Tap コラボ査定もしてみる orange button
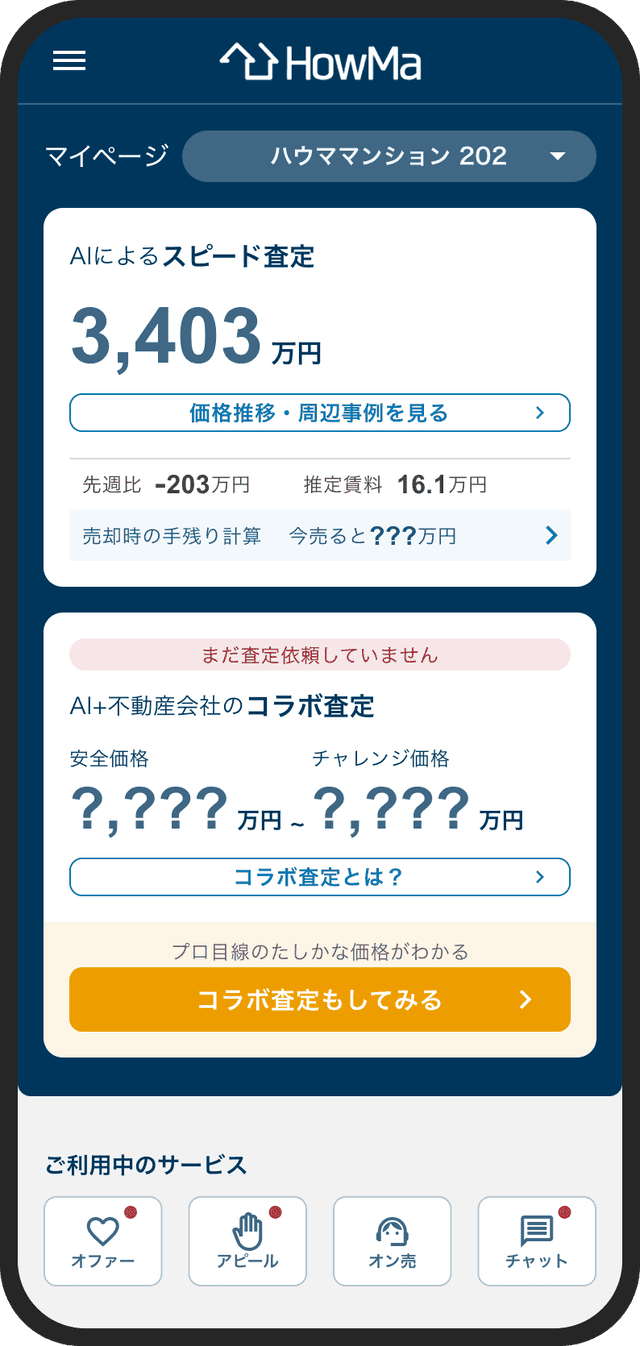 pos(319,999)
